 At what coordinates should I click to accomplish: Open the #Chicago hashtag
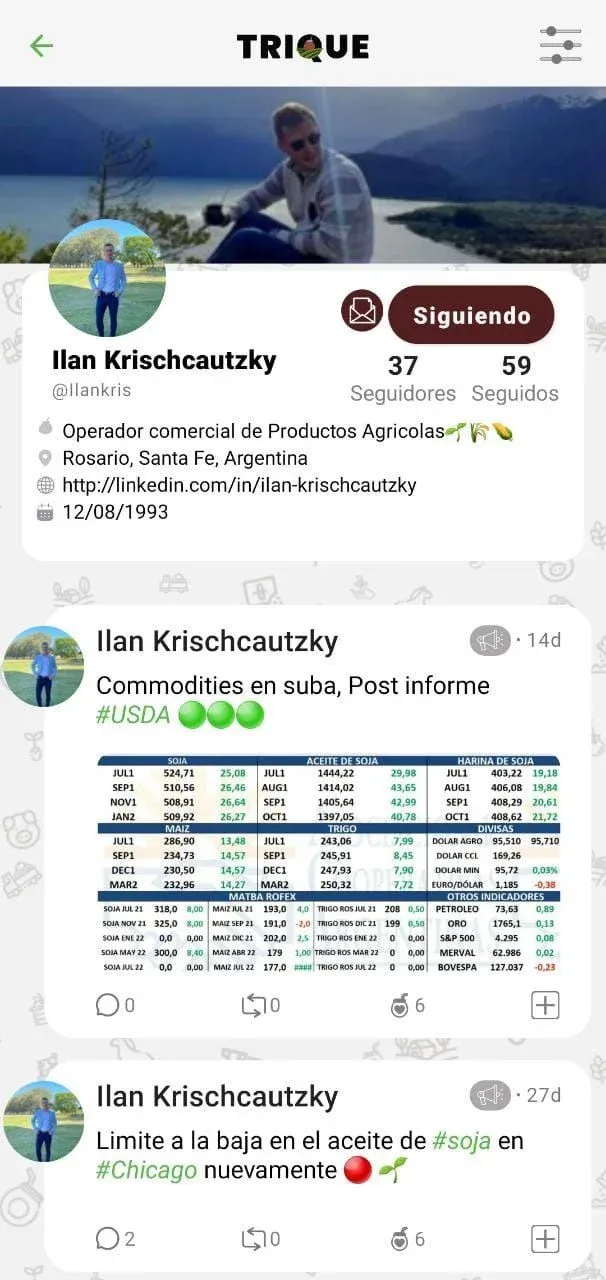pos(146,1170)
